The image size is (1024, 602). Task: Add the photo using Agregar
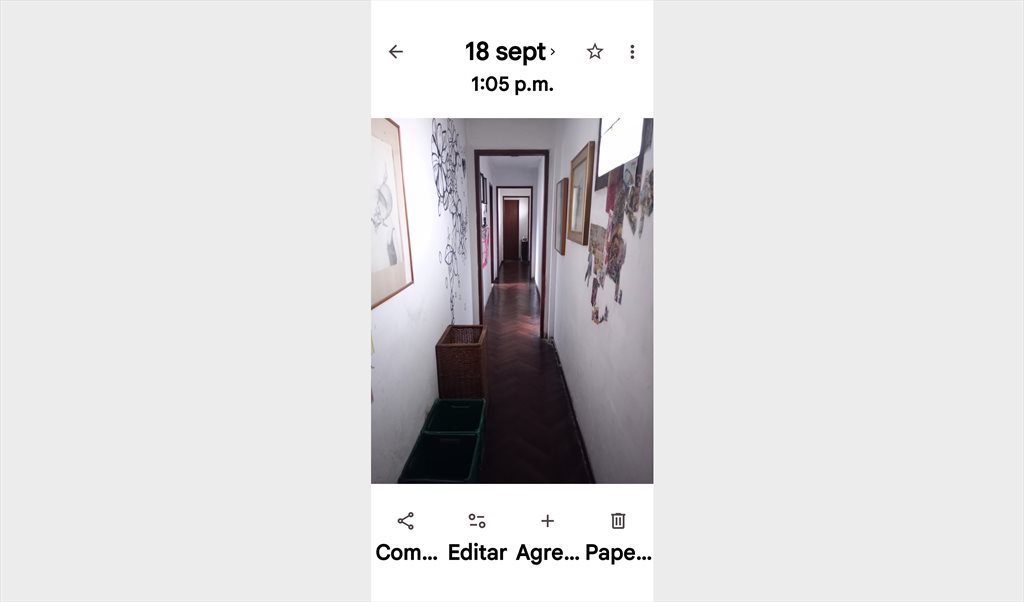tap(547, 537)
